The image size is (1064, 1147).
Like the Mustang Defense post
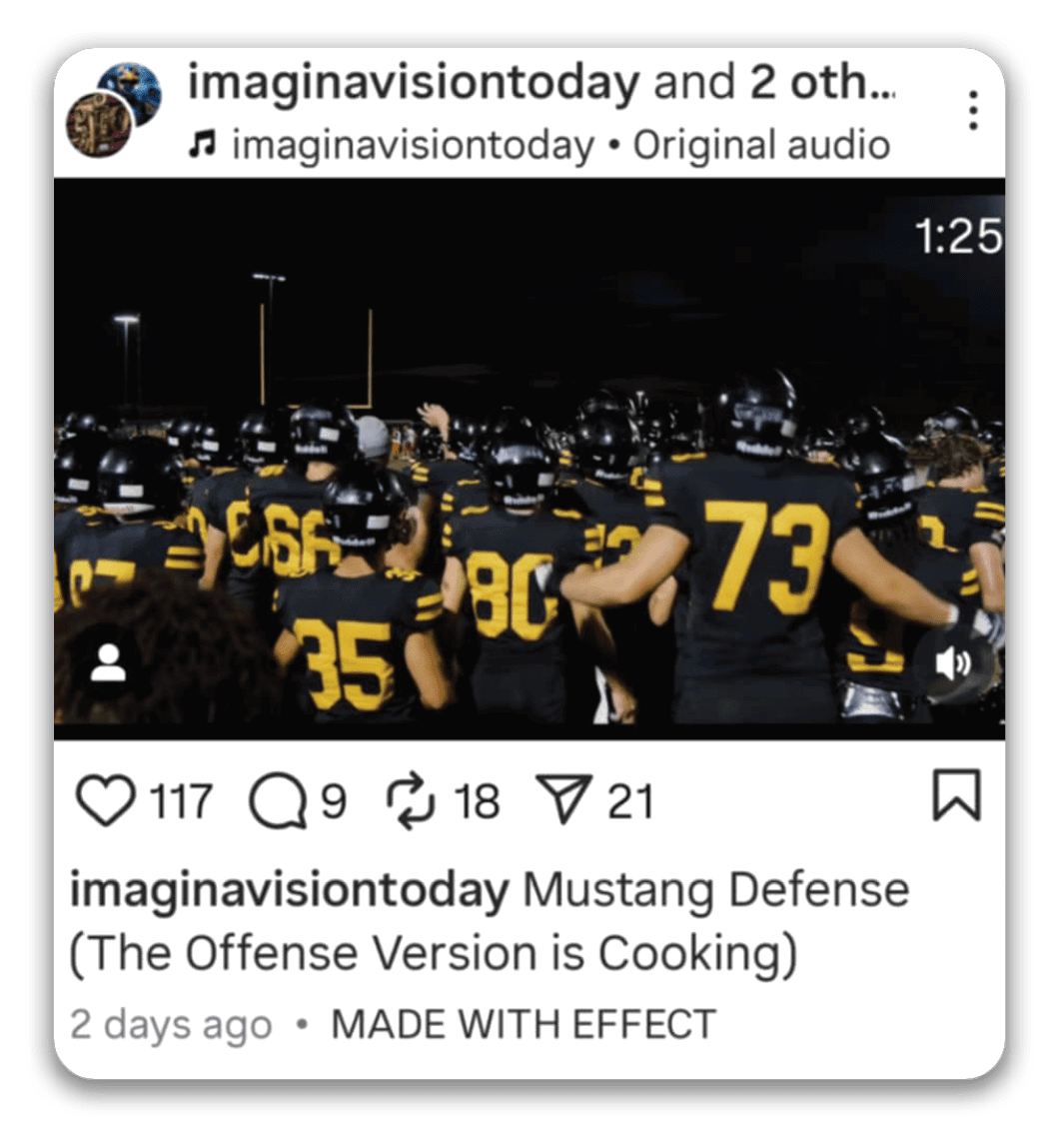(105, 801)
